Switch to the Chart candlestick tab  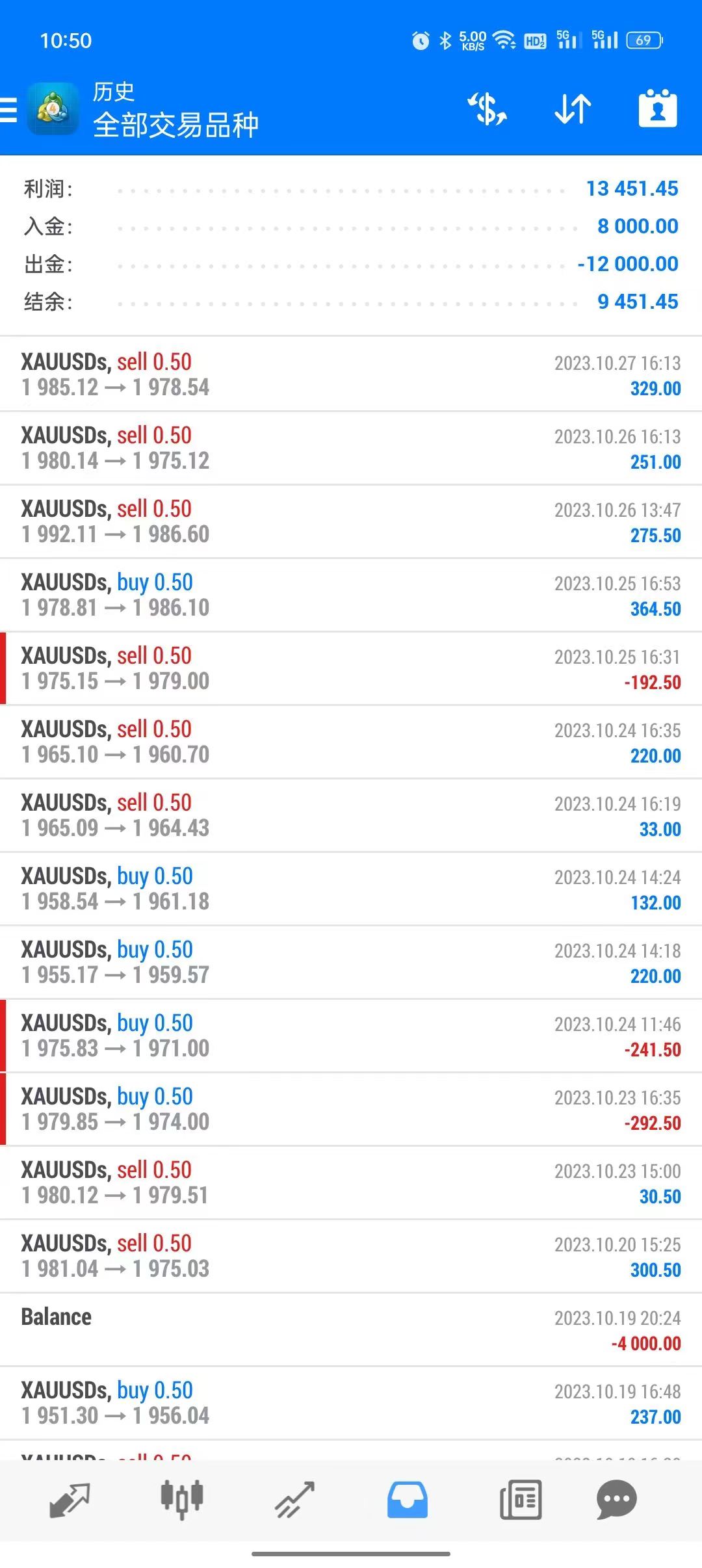[182, 1500]
